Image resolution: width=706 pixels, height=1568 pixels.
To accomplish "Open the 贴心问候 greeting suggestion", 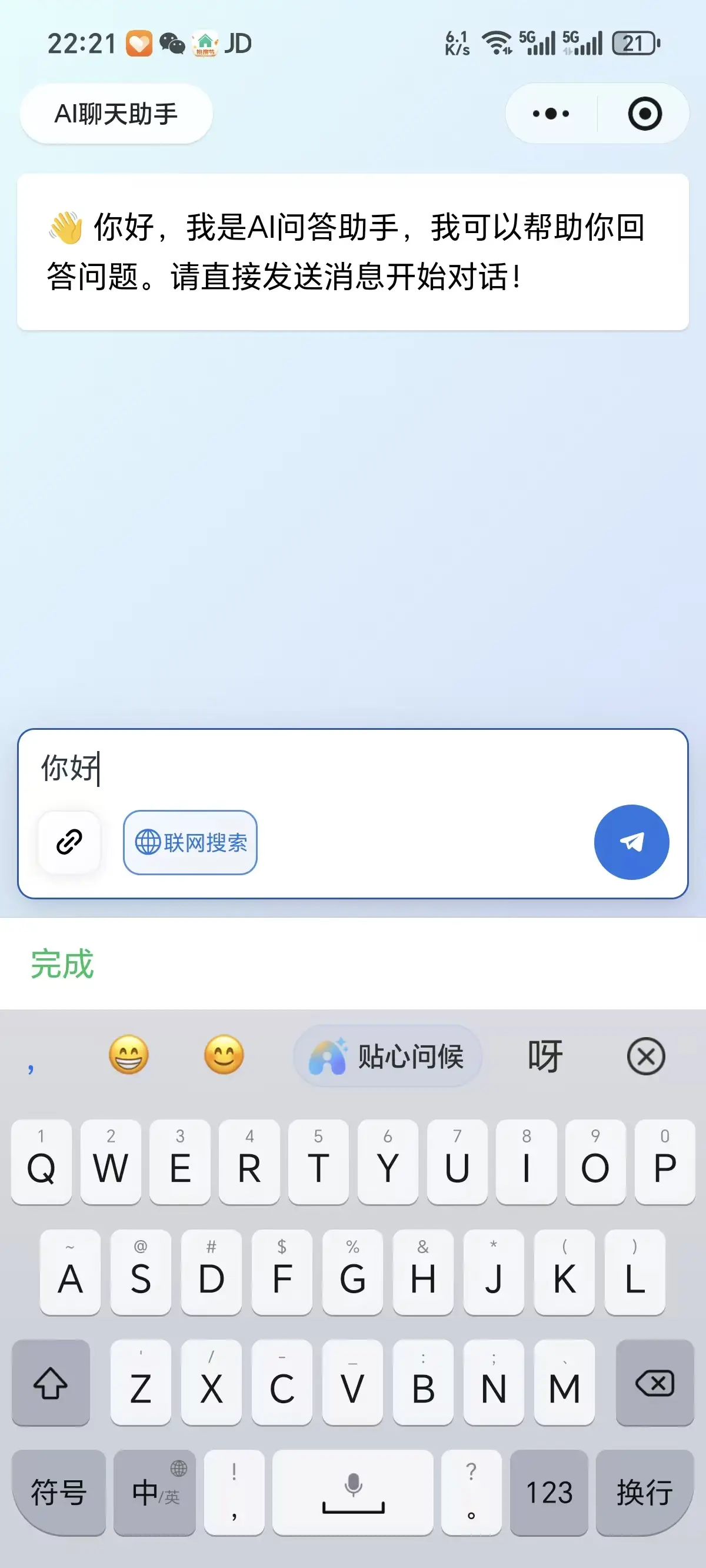I will pyautogui.click(x=388, y=1056).
